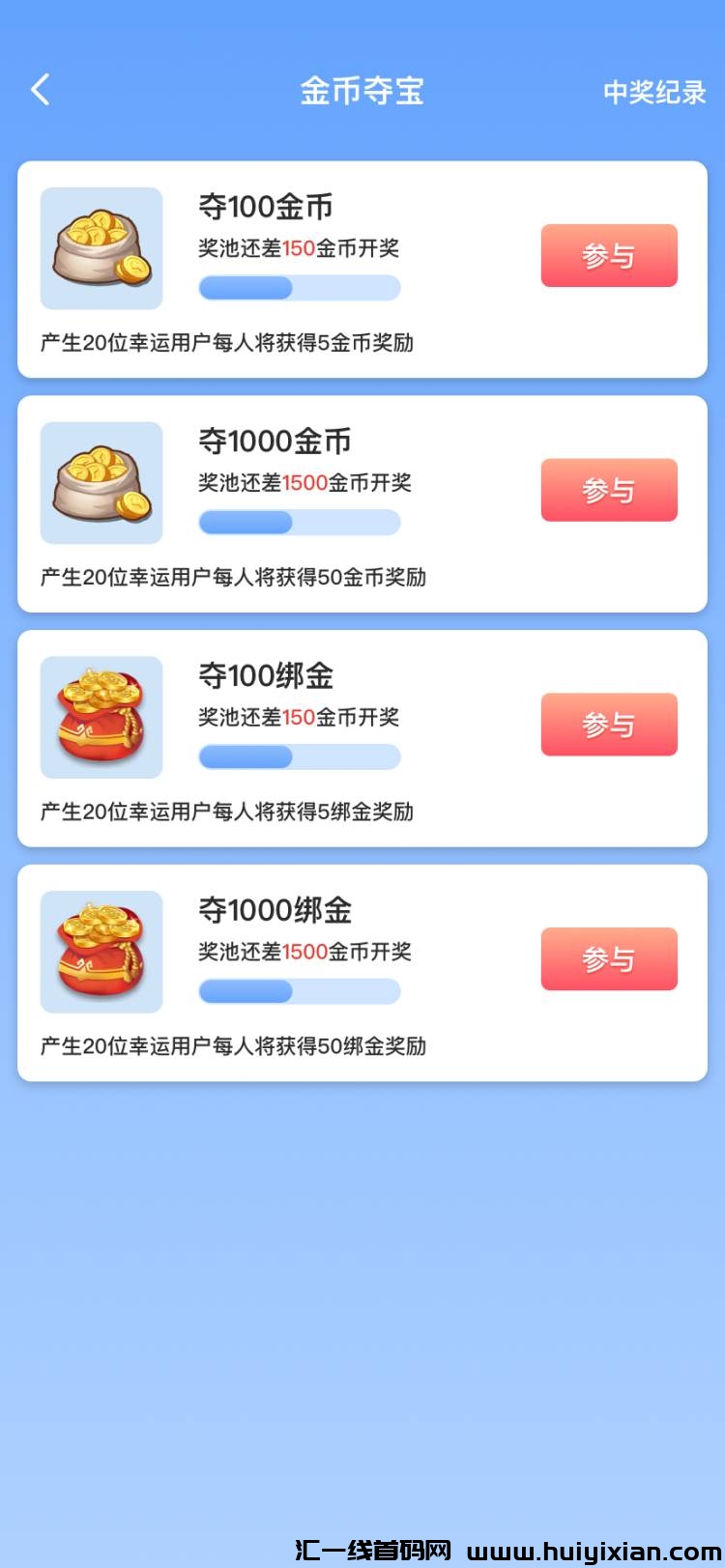Tap the red 150 amount on 夺100金币 card

pos(301,248)
